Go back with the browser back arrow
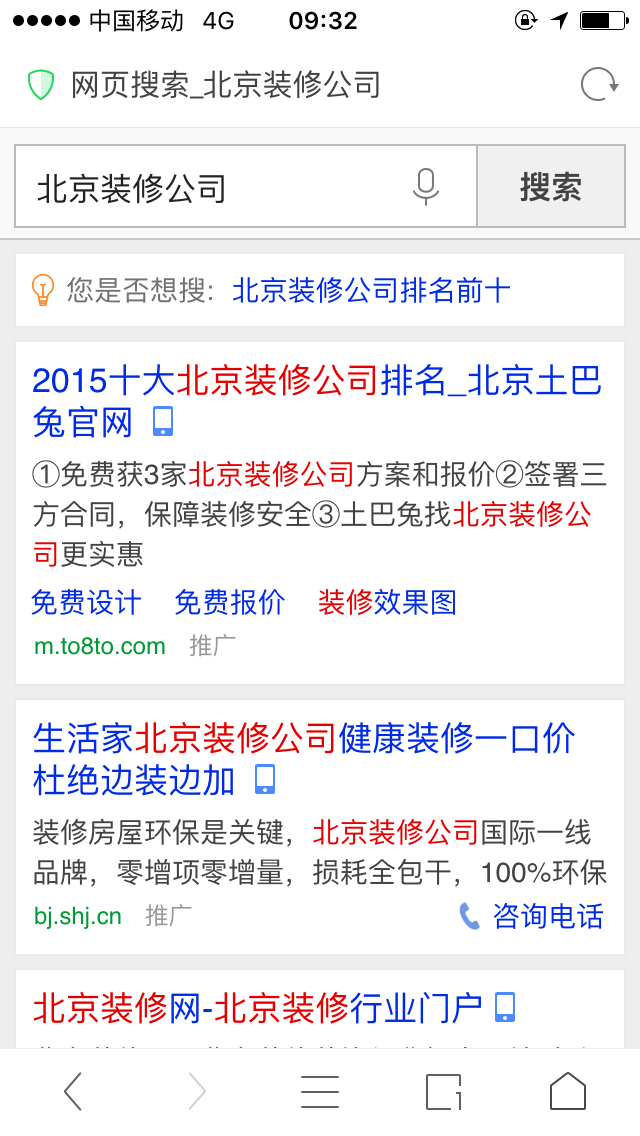 [73, 1091]
